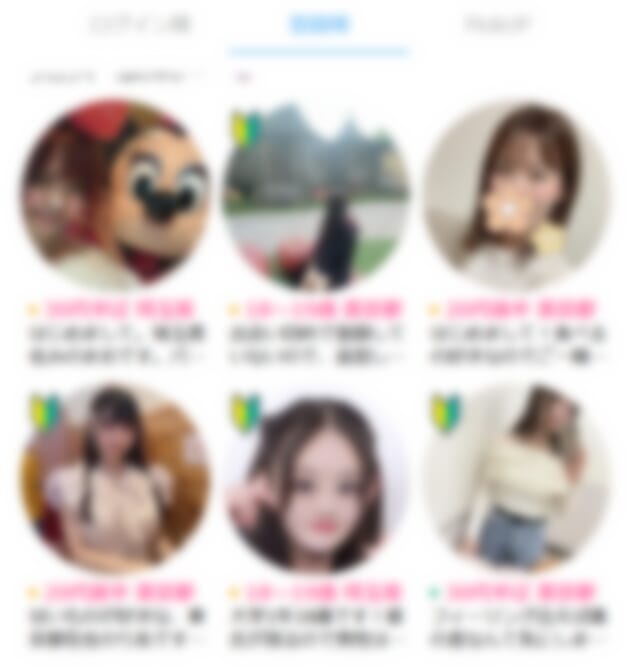
Task: Open the profile with the mirror selfie in jeans
Action: pyautogui.click(x=517, y=480)
